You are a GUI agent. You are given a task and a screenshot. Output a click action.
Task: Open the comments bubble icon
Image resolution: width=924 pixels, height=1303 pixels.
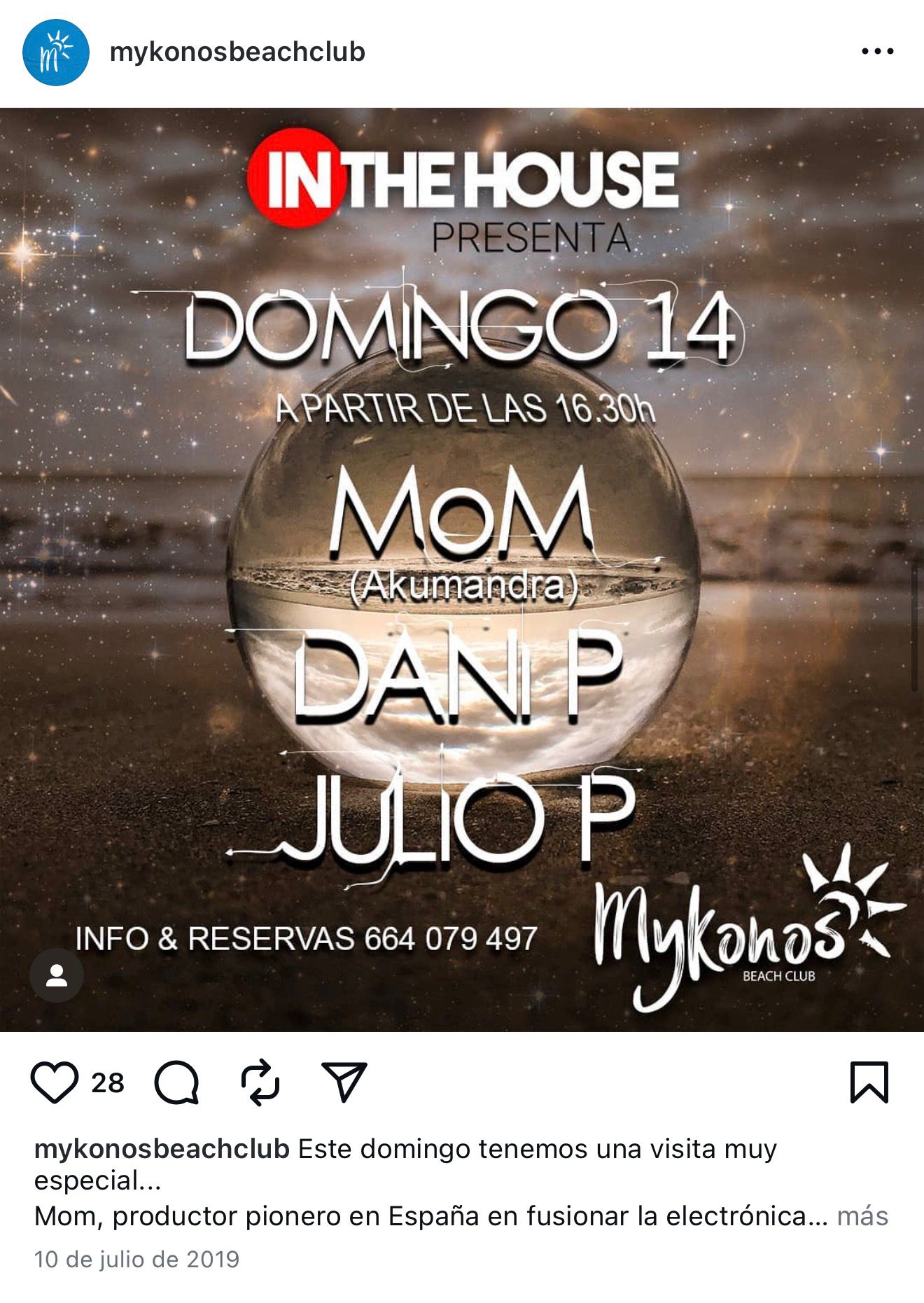pyautogui.click(x=176, y=1082)
